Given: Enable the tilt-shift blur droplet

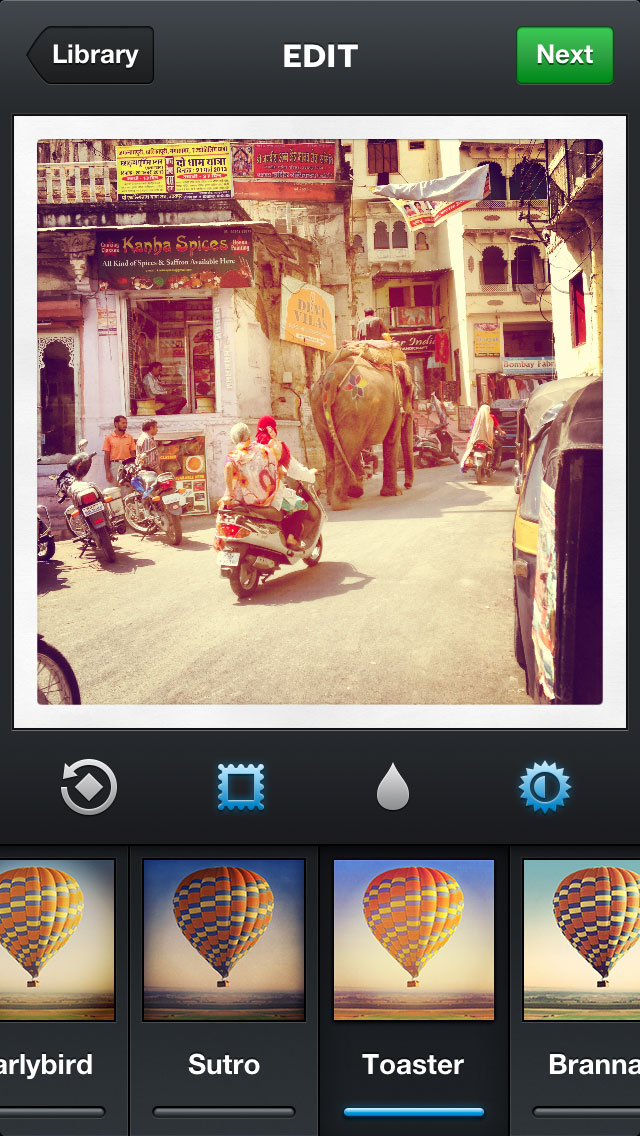Looking at the screenshot, I should click(x=393, y=787).
